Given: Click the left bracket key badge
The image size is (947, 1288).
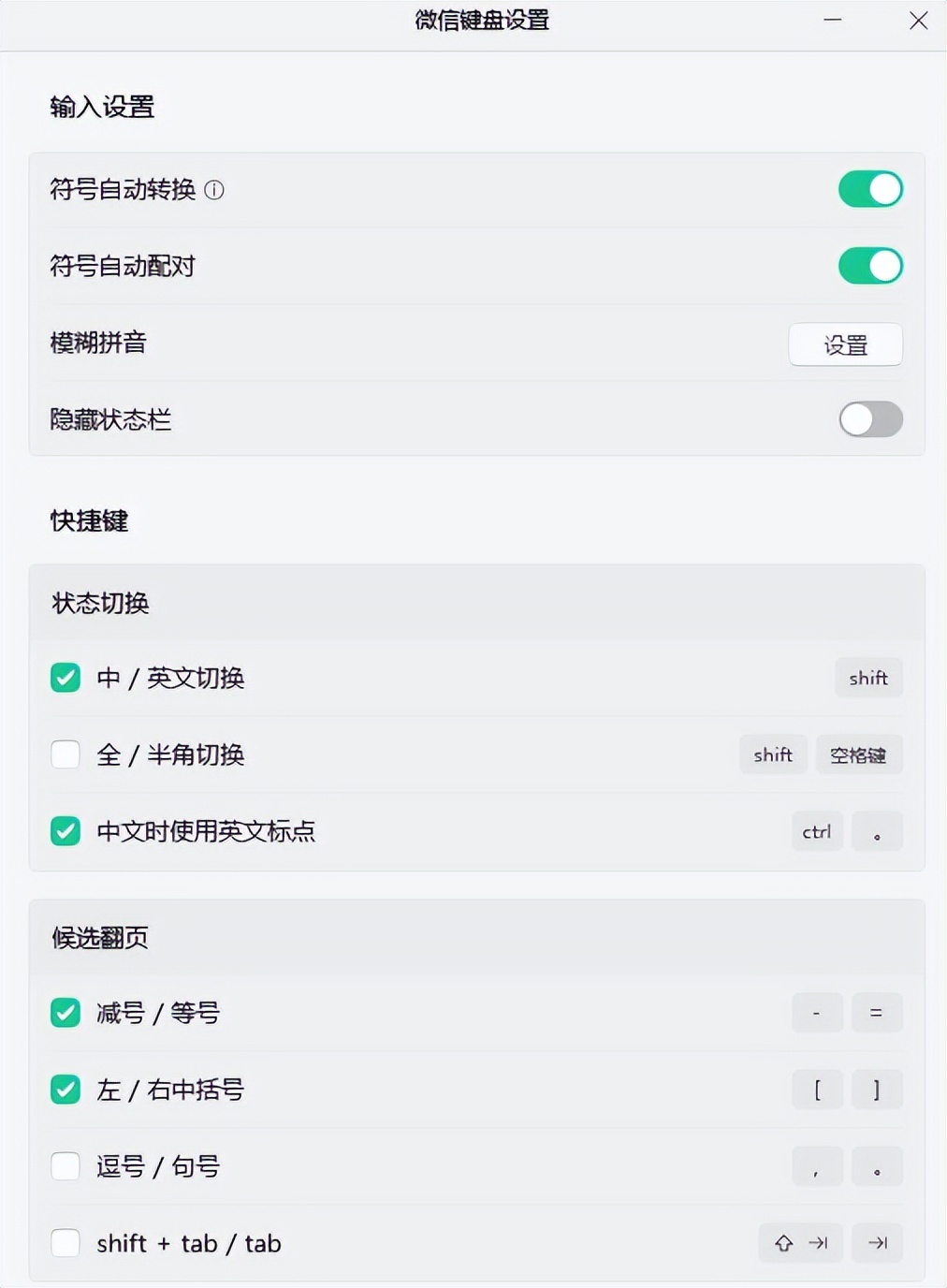Looking at the screenshot, I should [x=817, y=1090].
